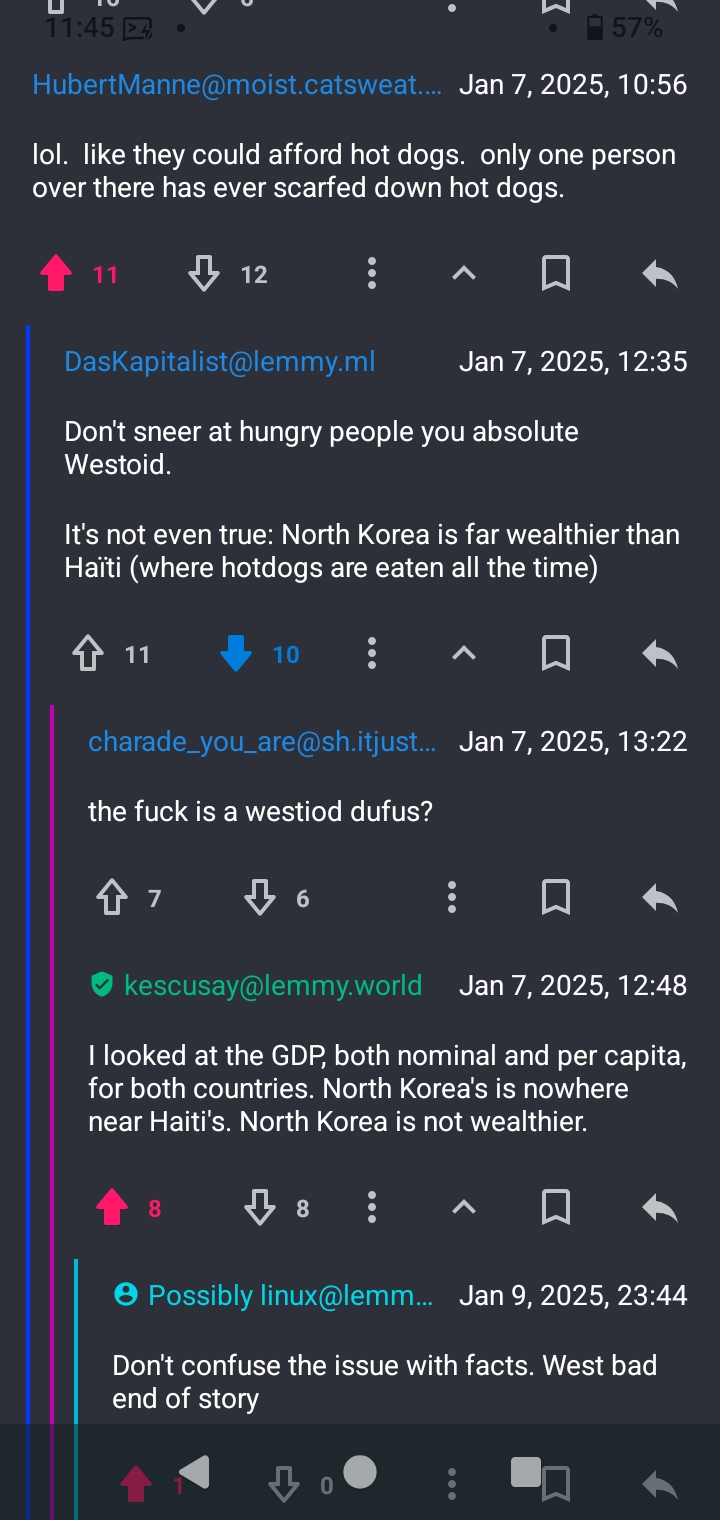720x1520 pixels.
Task: View charade_you_are's user profile
Action: 262,741
